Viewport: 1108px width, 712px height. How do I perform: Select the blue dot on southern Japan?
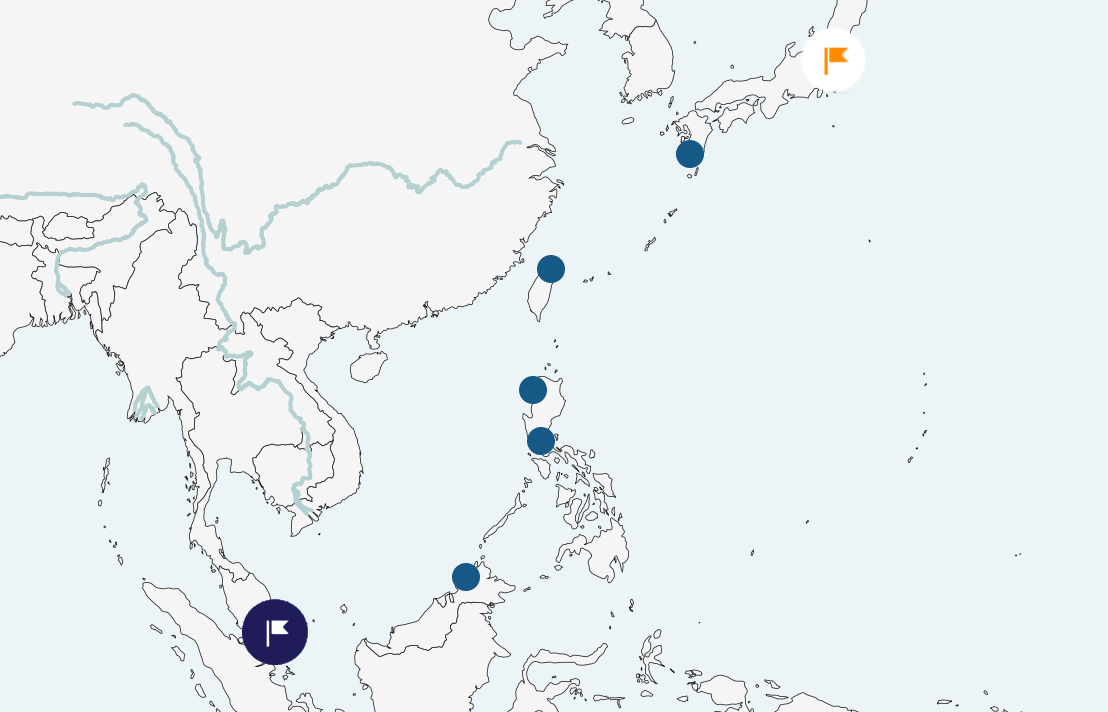[x=690, y=154]
